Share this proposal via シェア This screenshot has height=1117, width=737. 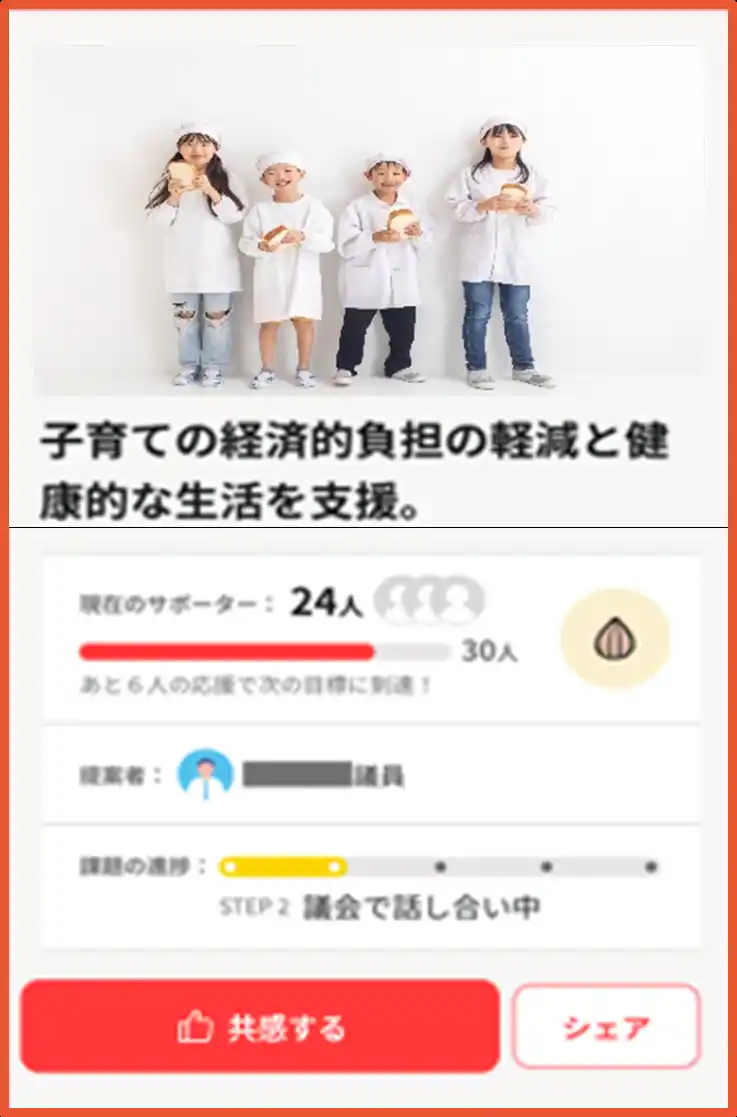(606, 1026)
